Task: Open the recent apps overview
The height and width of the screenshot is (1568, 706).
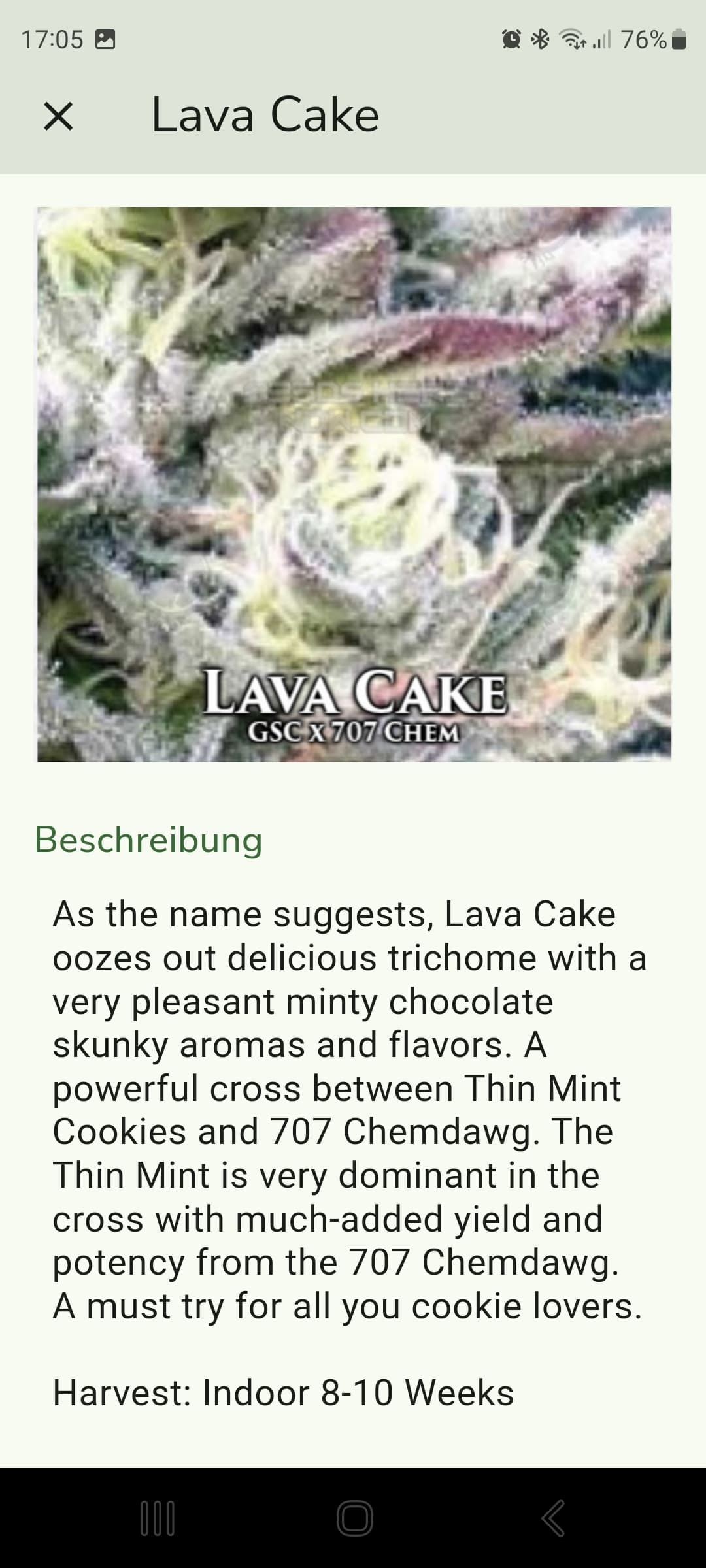Action: (x=158, y=1518)
